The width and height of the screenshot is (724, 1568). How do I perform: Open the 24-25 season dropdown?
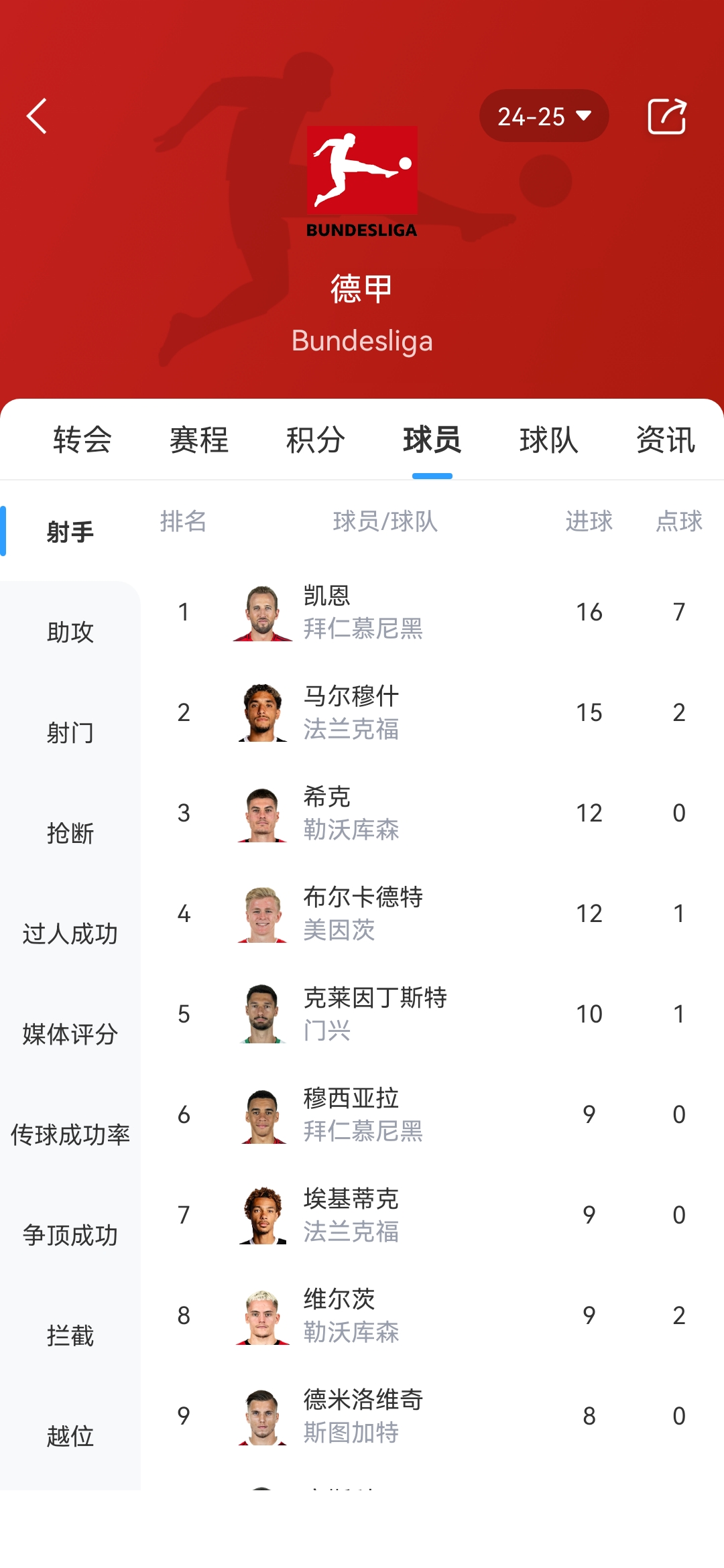coord(544,116)
